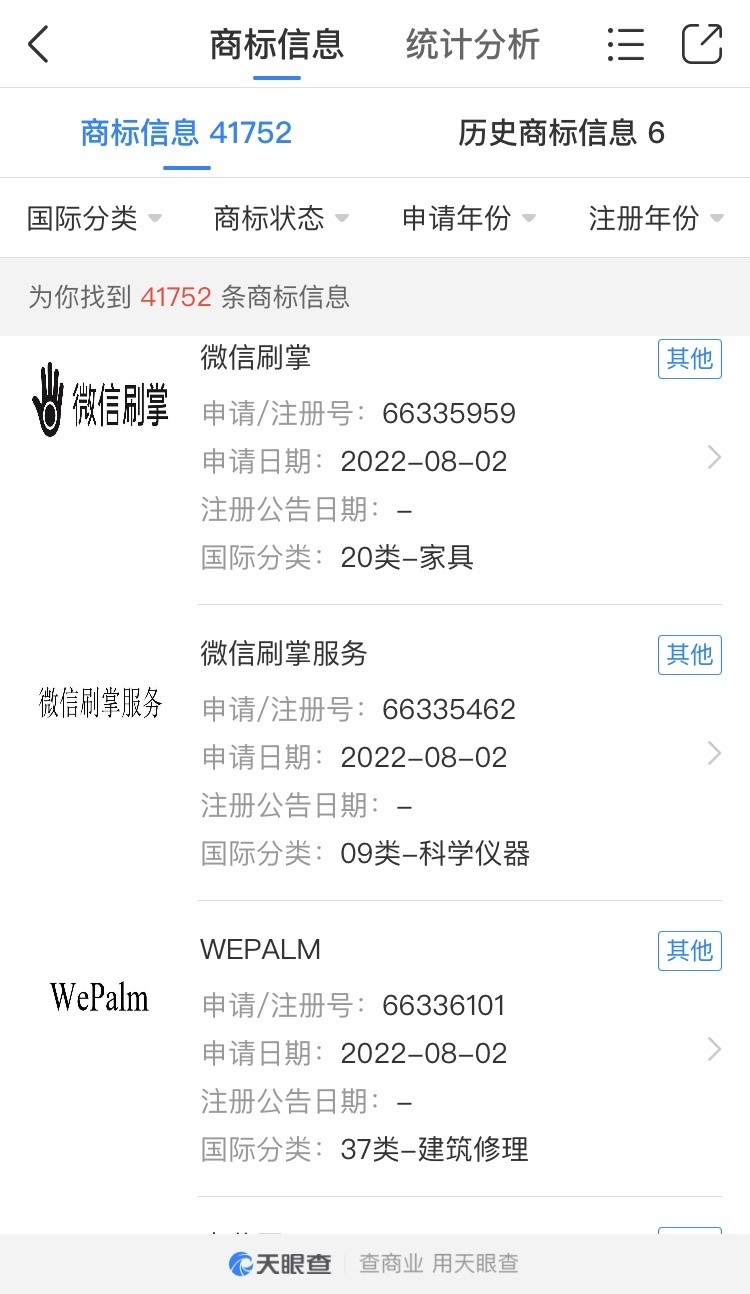
Task: Expand the 国际分类 filter
Action: (x=94, y=218)
